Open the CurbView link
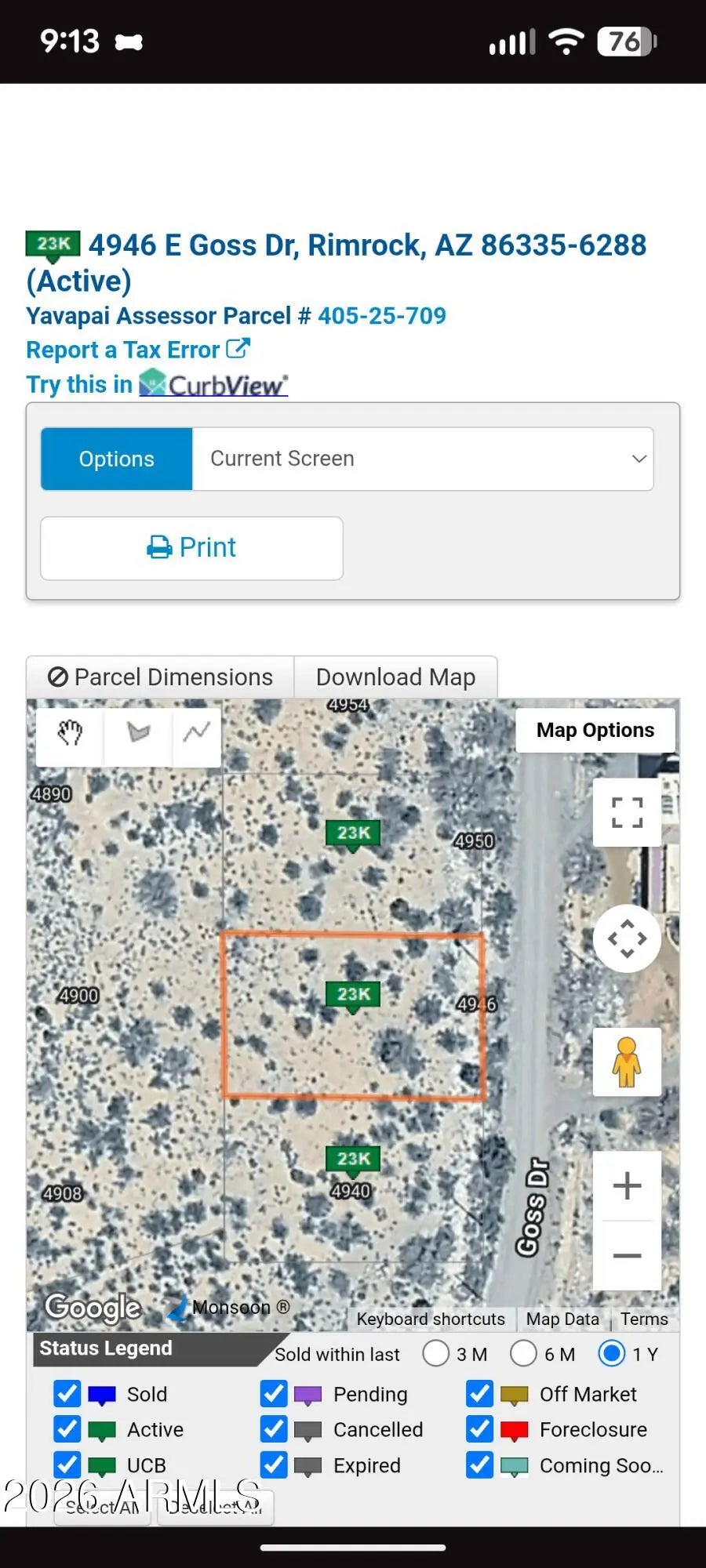706x1568 pixels. pyautogui.click(x=213, y=385)
